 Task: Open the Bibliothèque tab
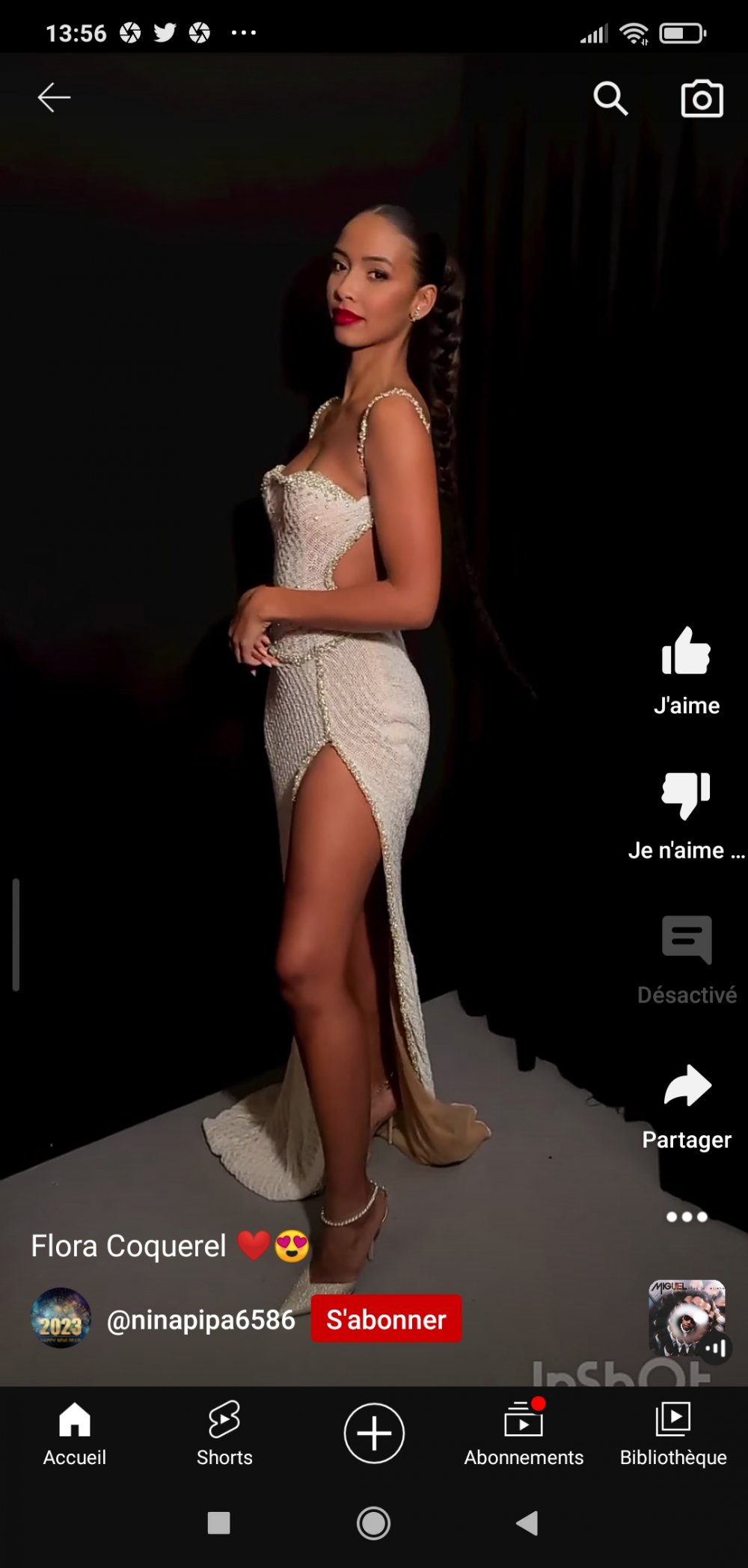[x=673, y=1433]
